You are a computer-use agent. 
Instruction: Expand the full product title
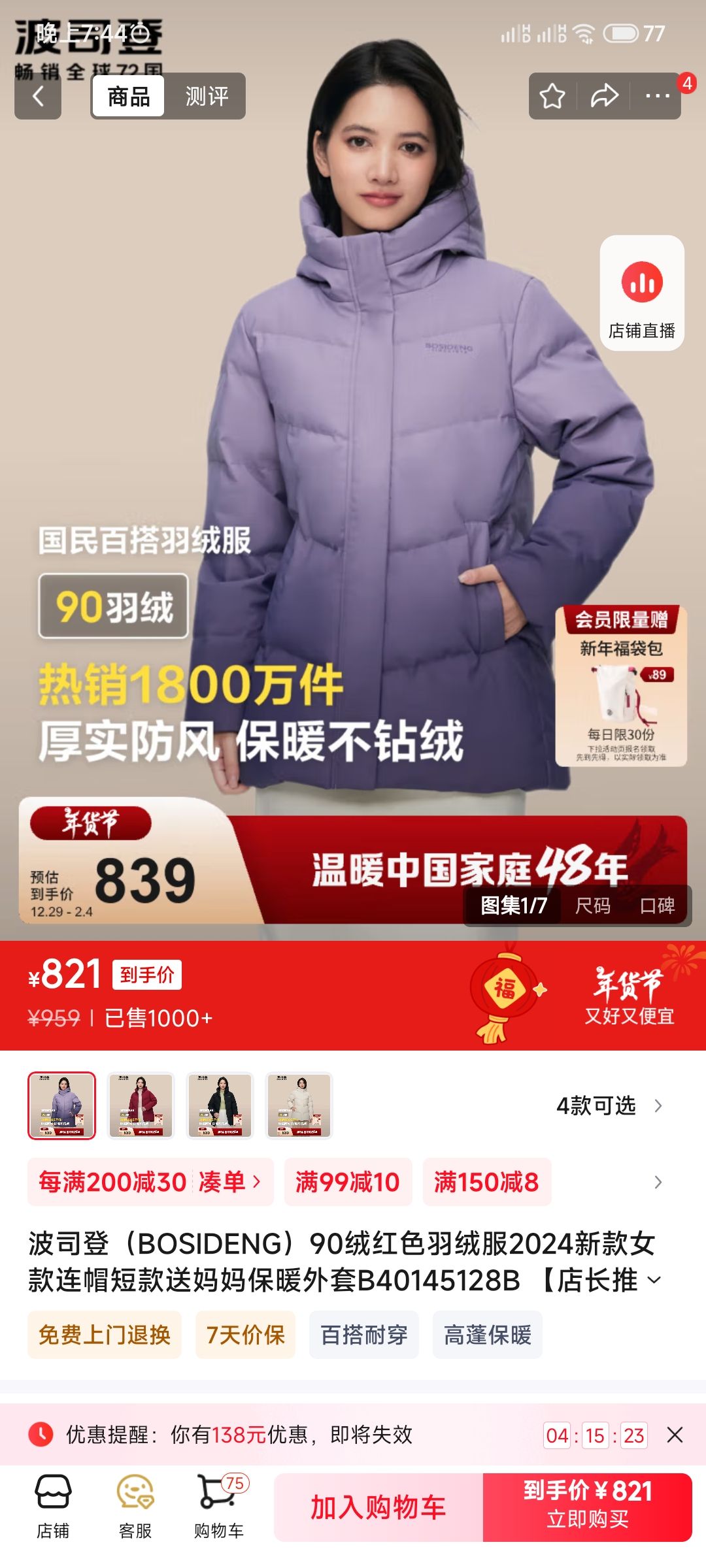(x=654, y=1280)
